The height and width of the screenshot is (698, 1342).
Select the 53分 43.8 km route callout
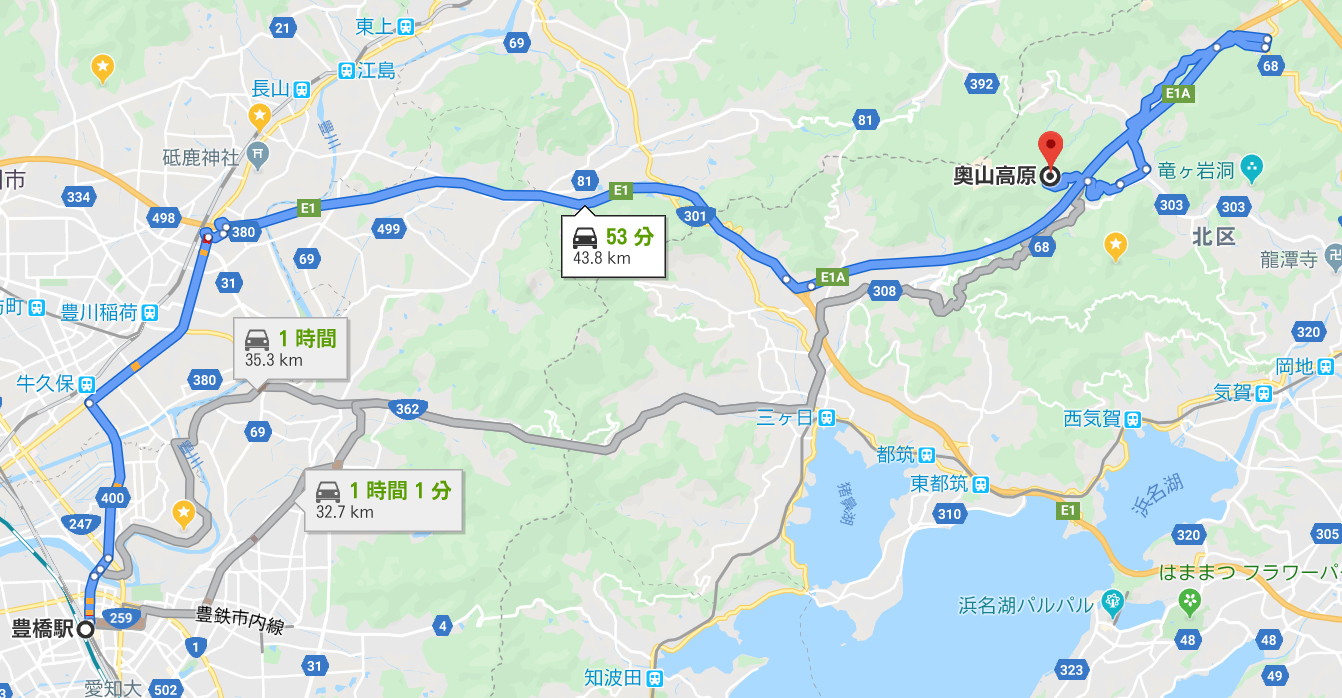(613, 246)
